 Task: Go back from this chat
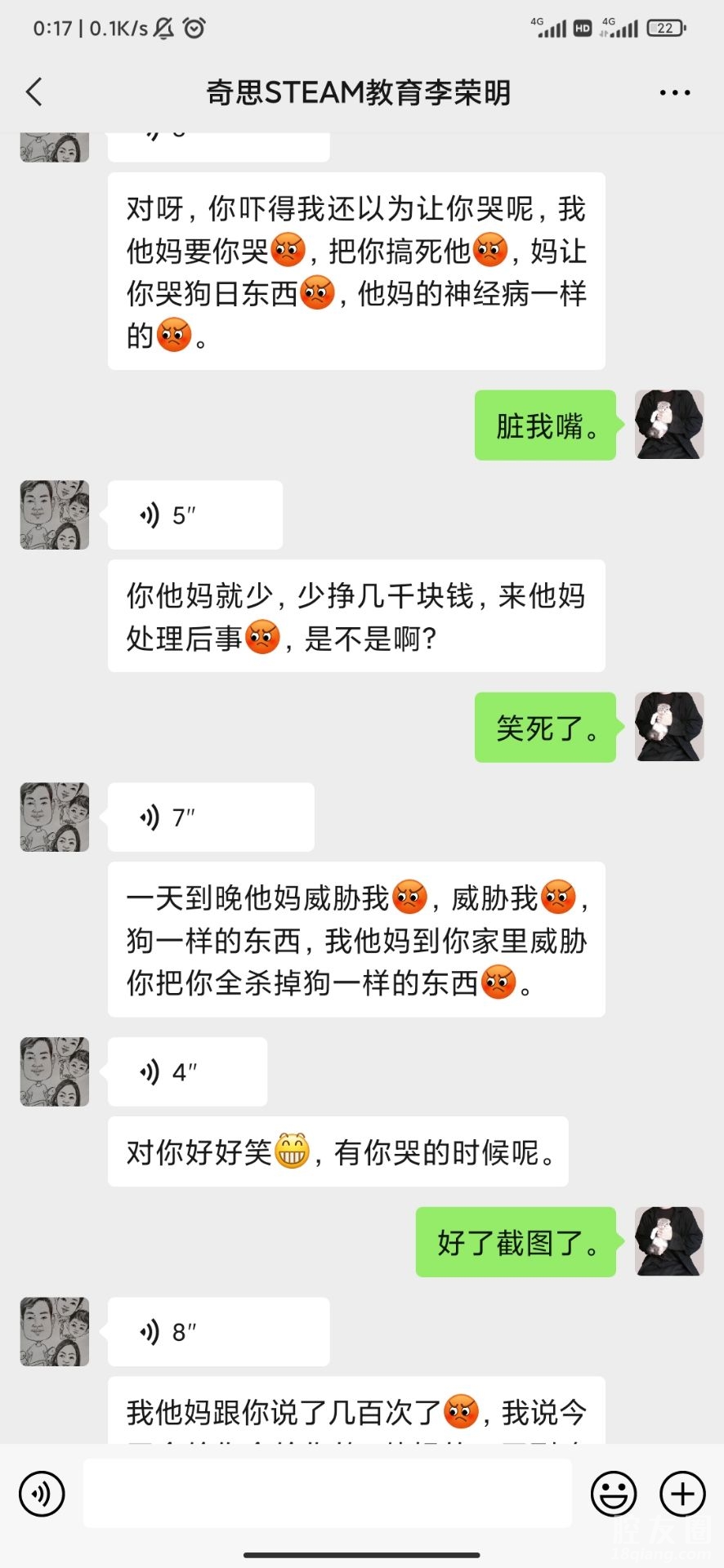click(x=34, y=92)
